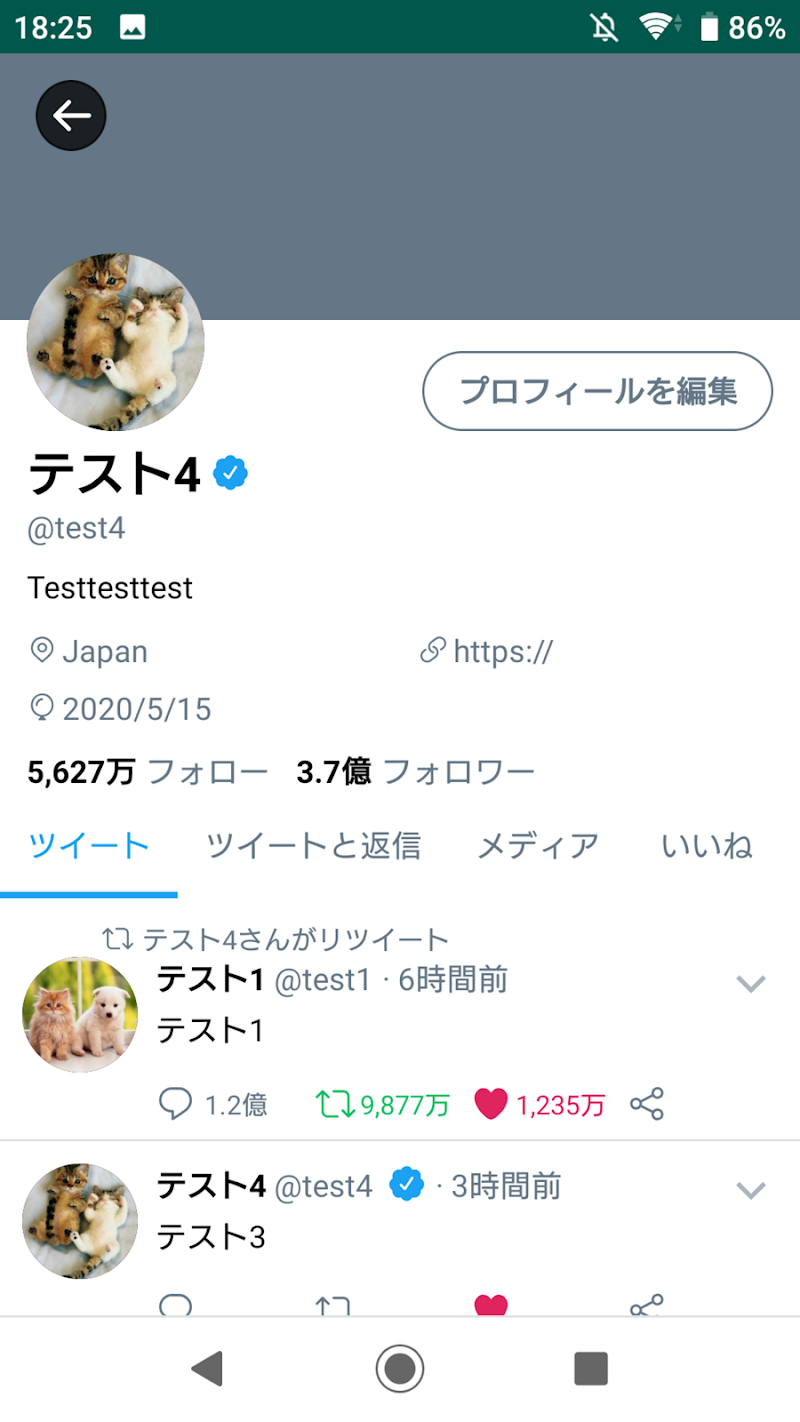The image size is (800, 1422).
Task: View the 3.7億 フォロワー list
Action: click(x=416, y=772)
